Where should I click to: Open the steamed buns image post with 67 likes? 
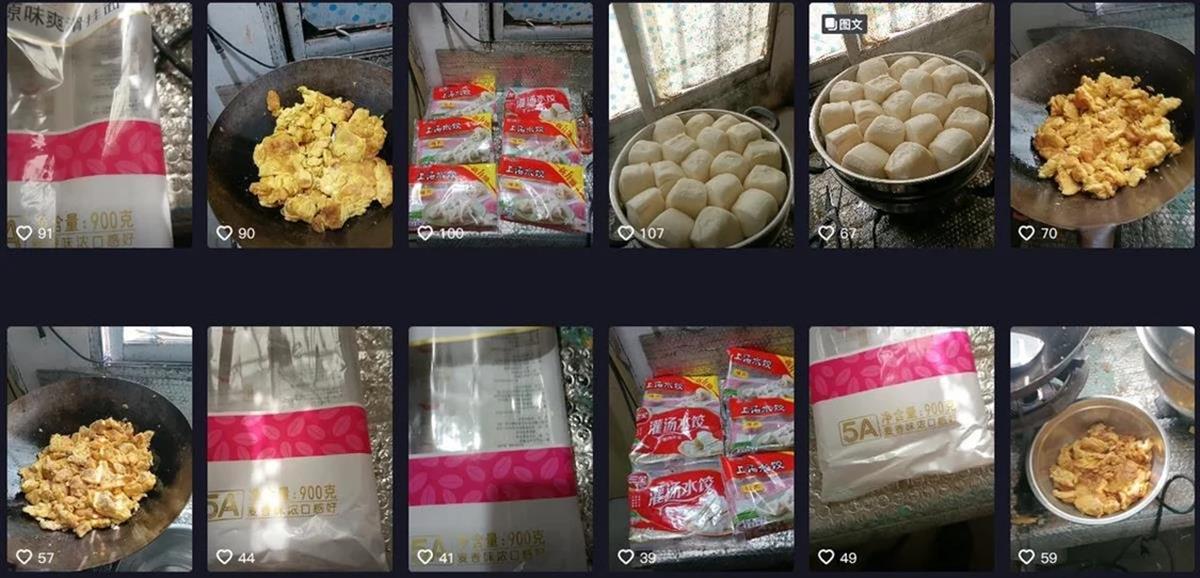point(902,125)
